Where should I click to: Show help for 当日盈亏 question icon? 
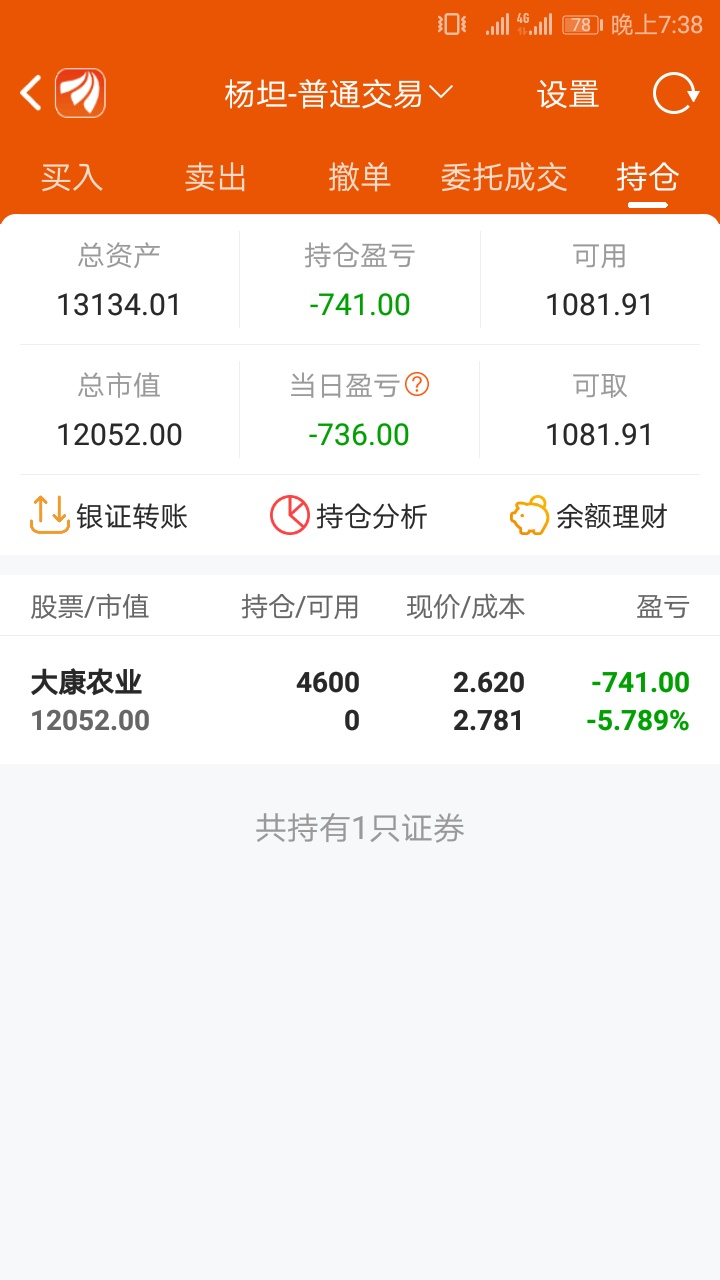pyautogui.click(x=417, y=385)
